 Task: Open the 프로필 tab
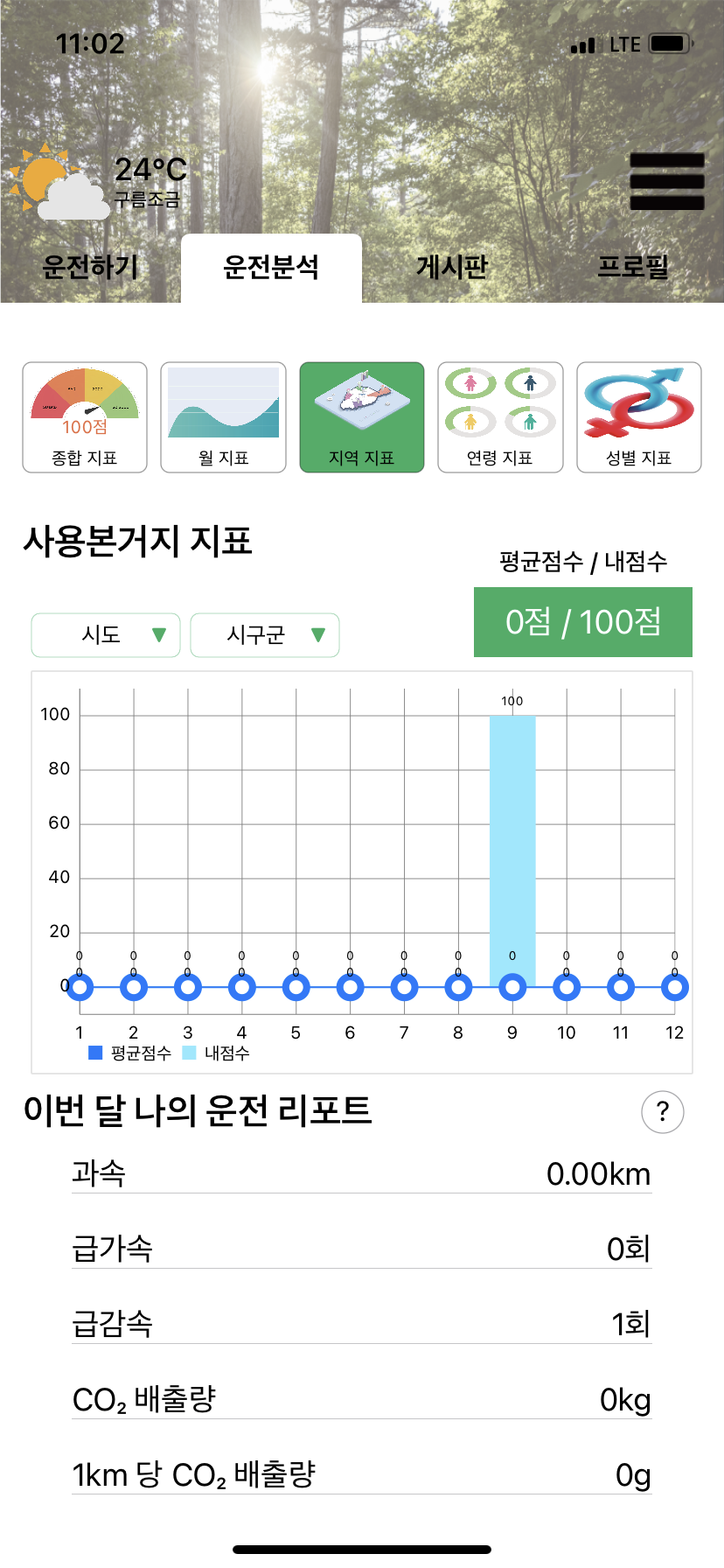coord(633,267)
